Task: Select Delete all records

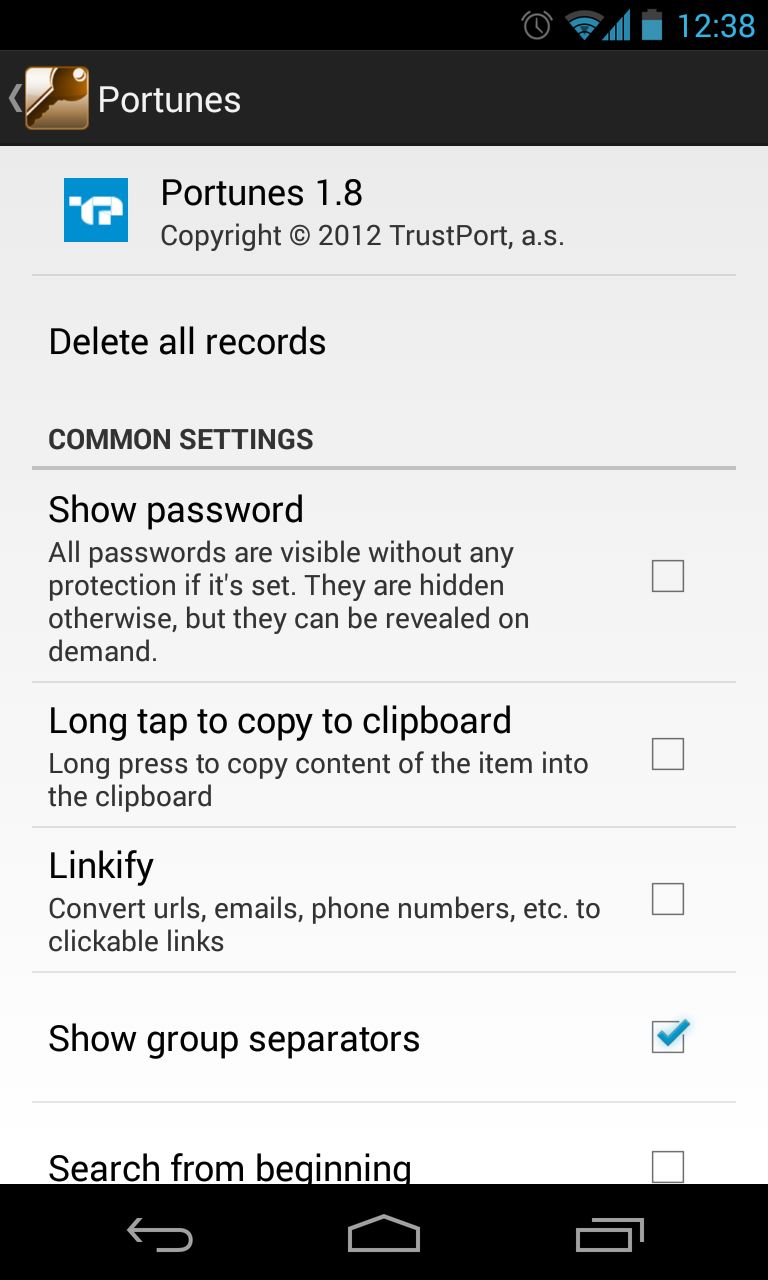Action: [x=384, y=342]
